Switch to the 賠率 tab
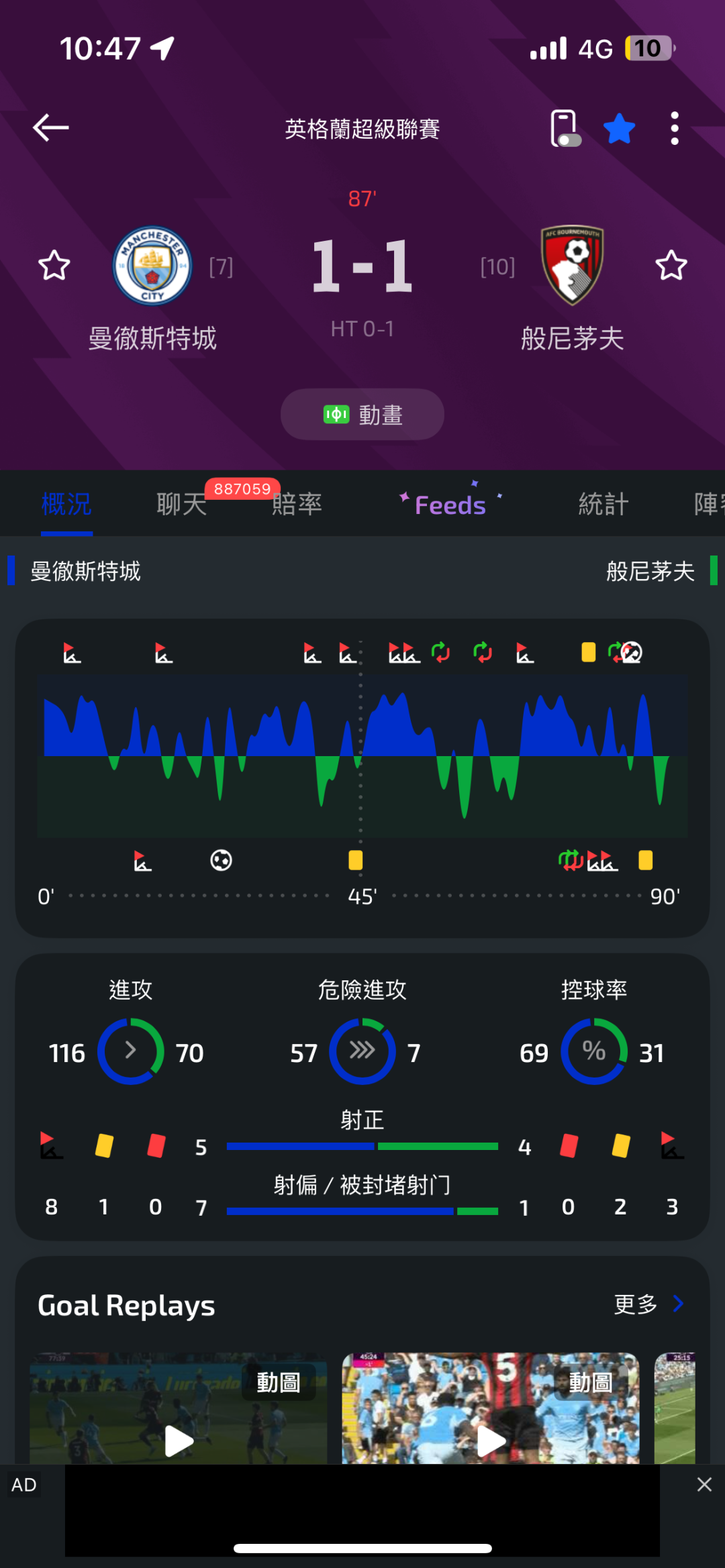 coord(297,504)
